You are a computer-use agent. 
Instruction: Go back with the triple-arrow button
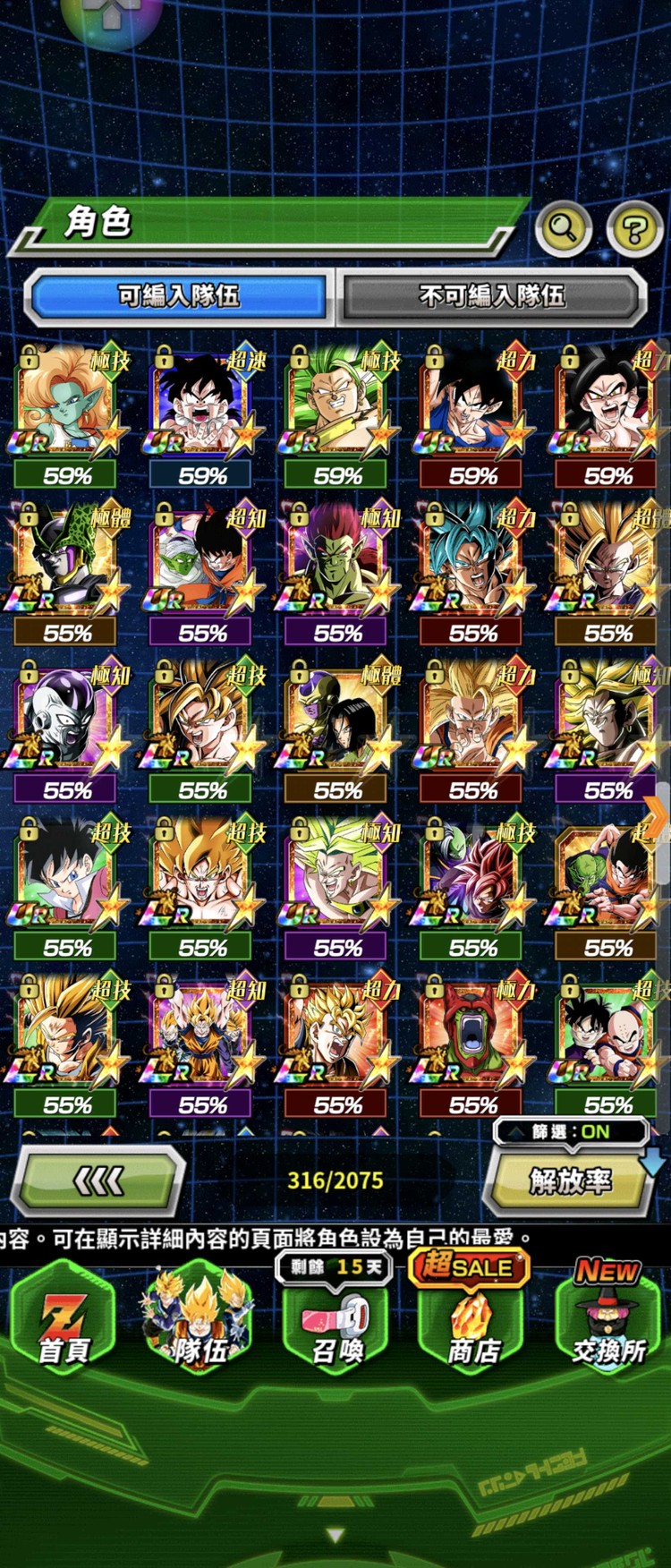(98, 1181)
